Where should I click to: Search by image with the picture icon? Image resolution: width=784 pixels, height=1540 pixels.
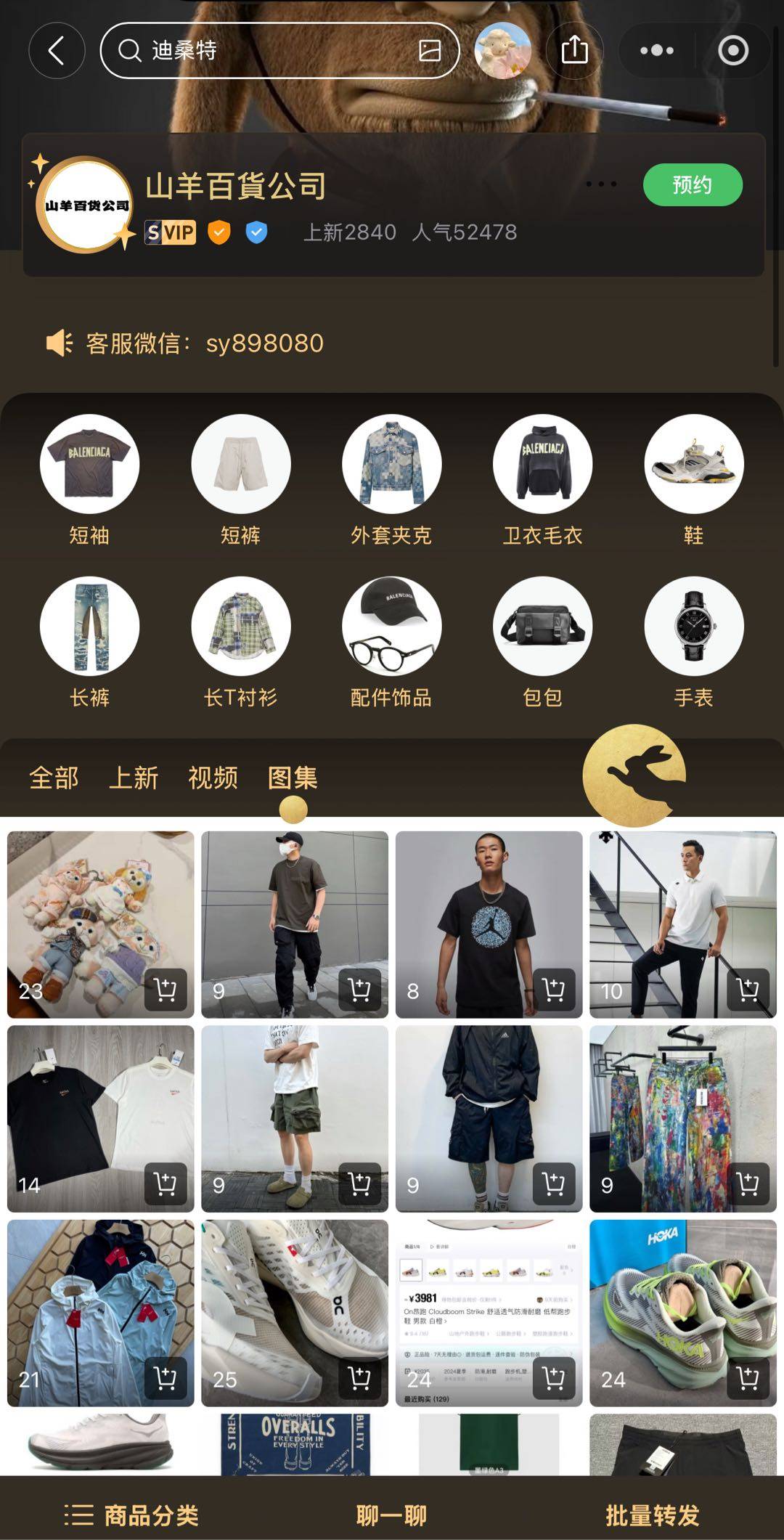pos(430,50)
